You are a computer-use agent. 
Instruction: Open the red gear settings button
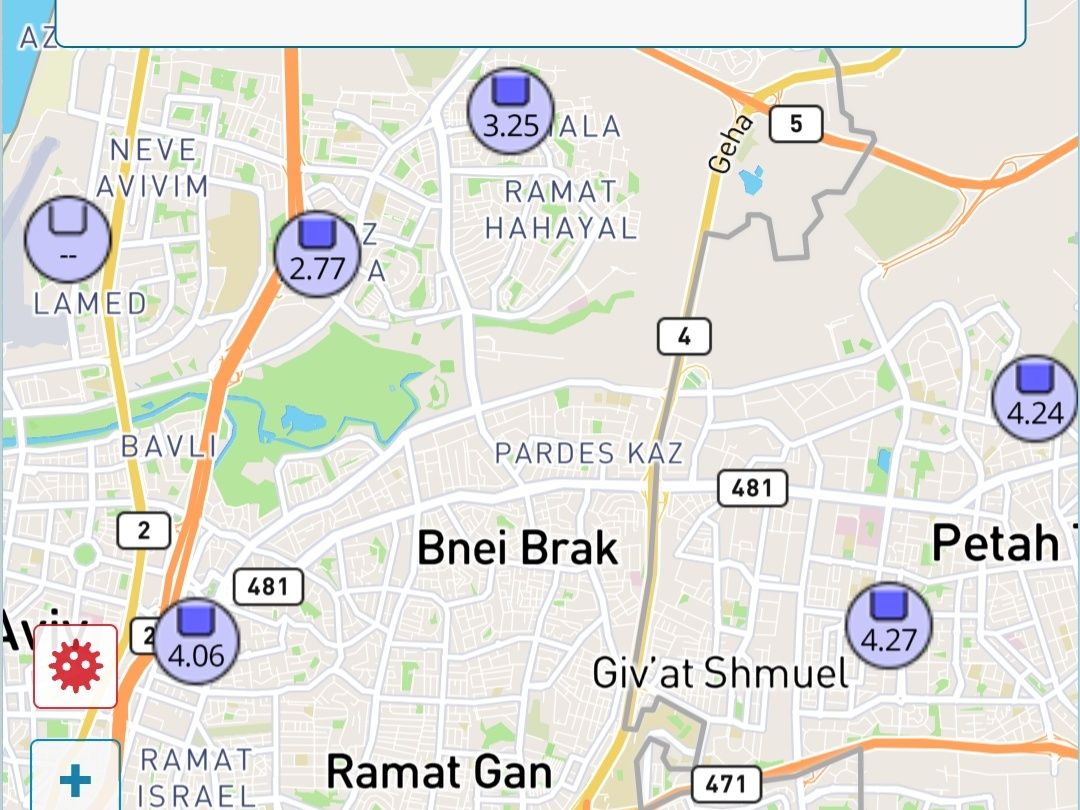76,666
